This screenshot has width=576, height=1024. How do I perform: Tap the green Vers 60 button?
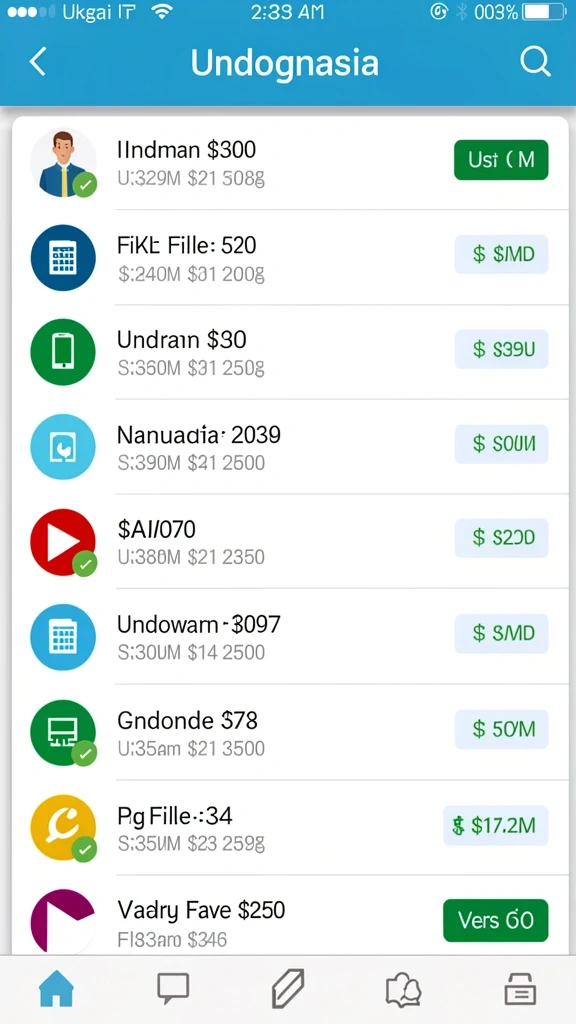pyautogui.click(x=496, y=920)
